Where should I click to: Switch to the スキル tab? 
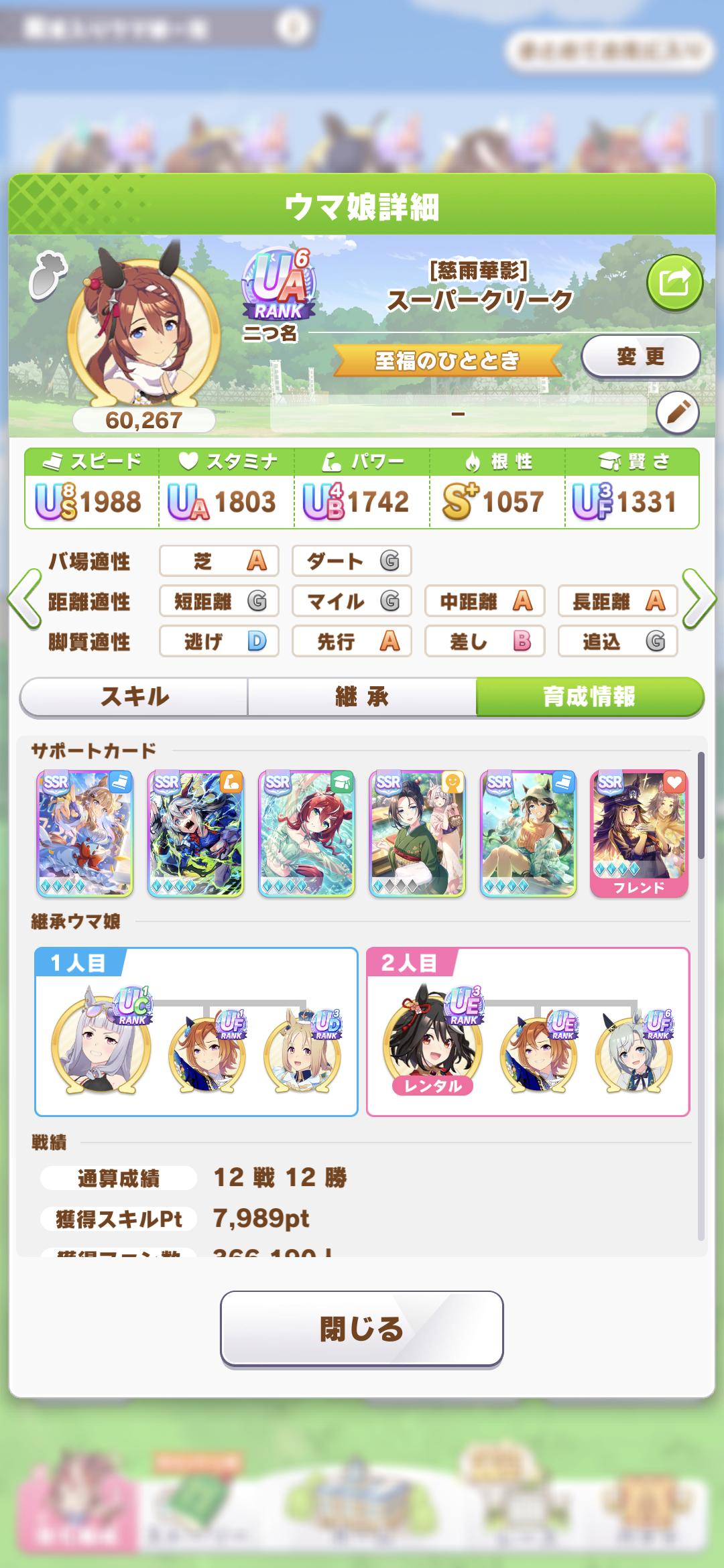[x=134, y=697]
